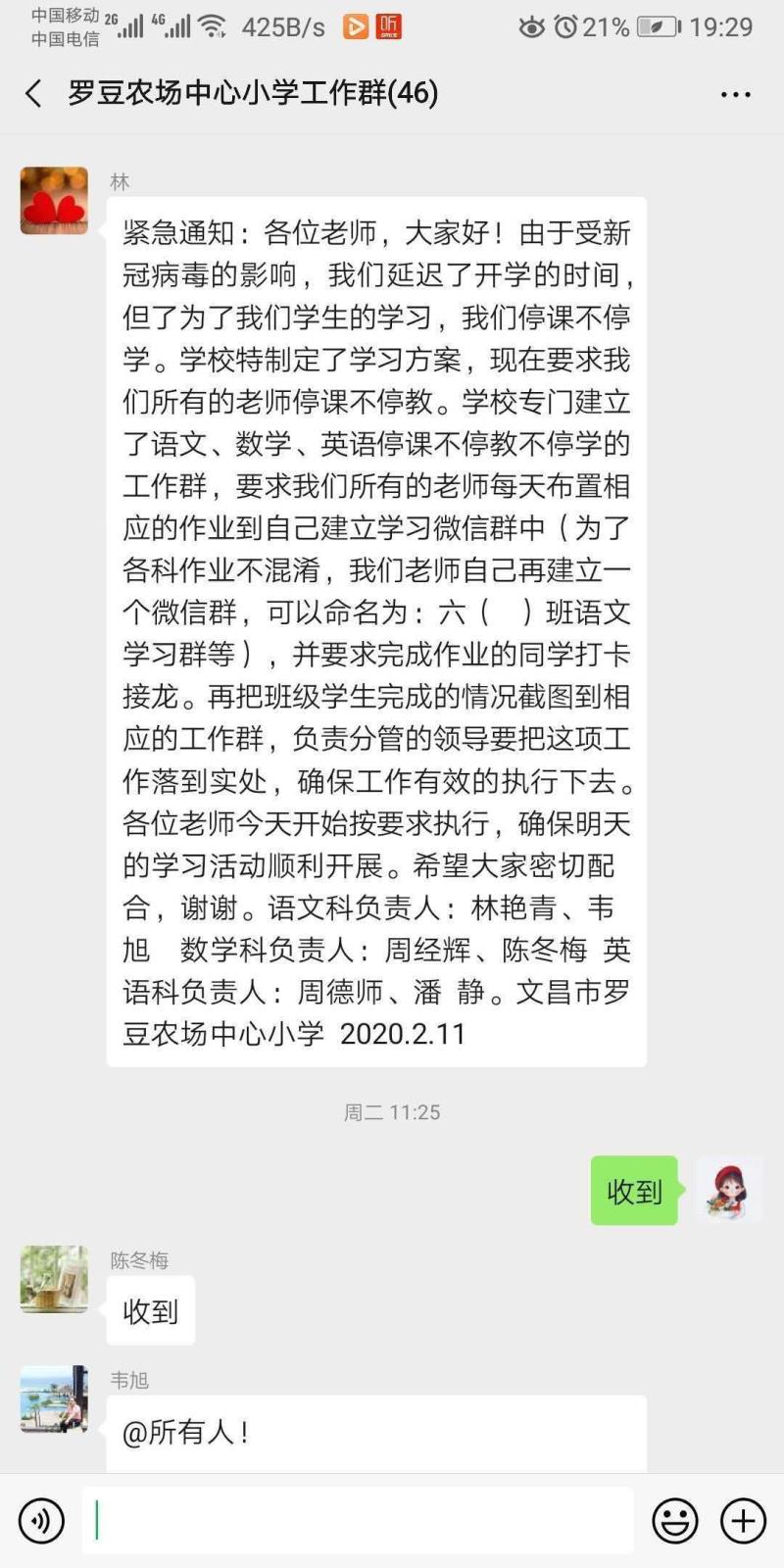Tap 林's heart avatar
This screenshot has width=784, height=1568.
pos(54,201)
